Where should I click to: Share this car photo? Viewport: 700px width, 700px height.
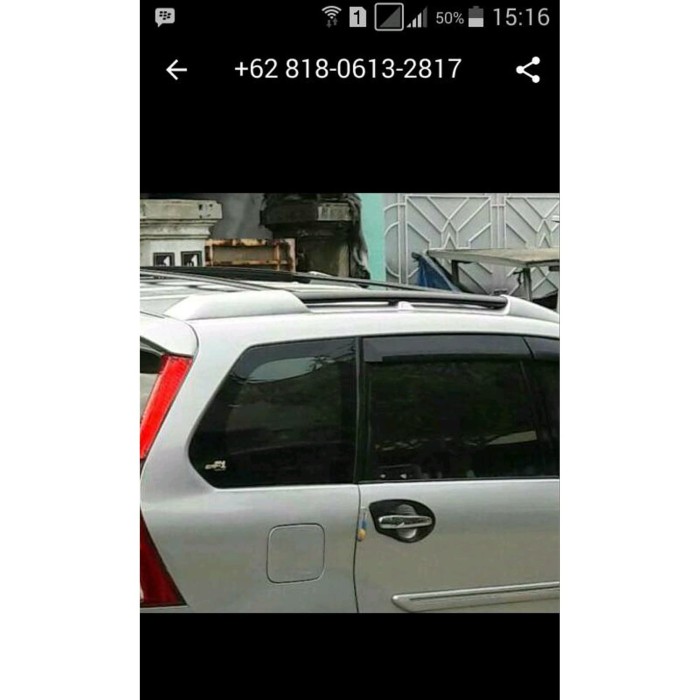coord(528,69)
